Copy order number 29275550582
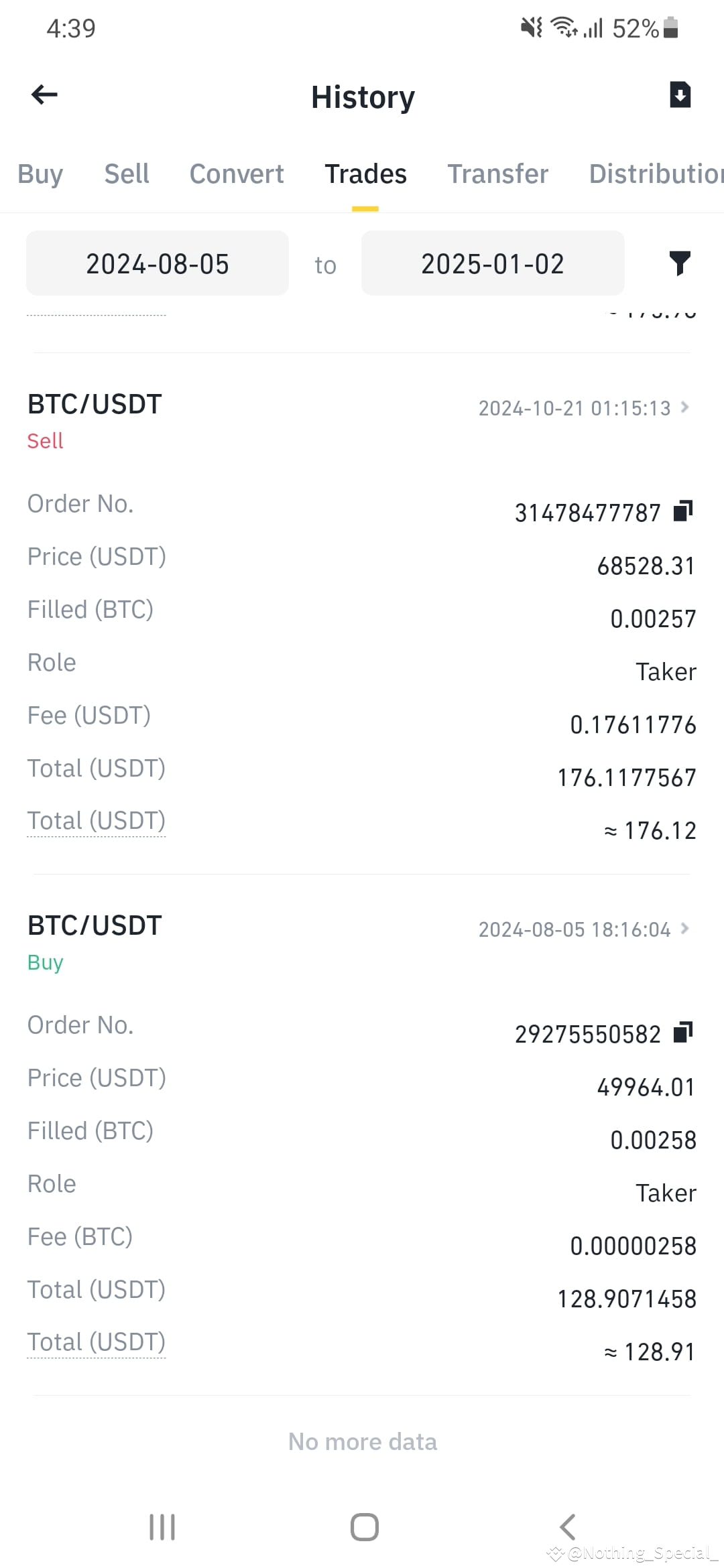Viewport: 724px width, 1568px height. [683, 1033]
